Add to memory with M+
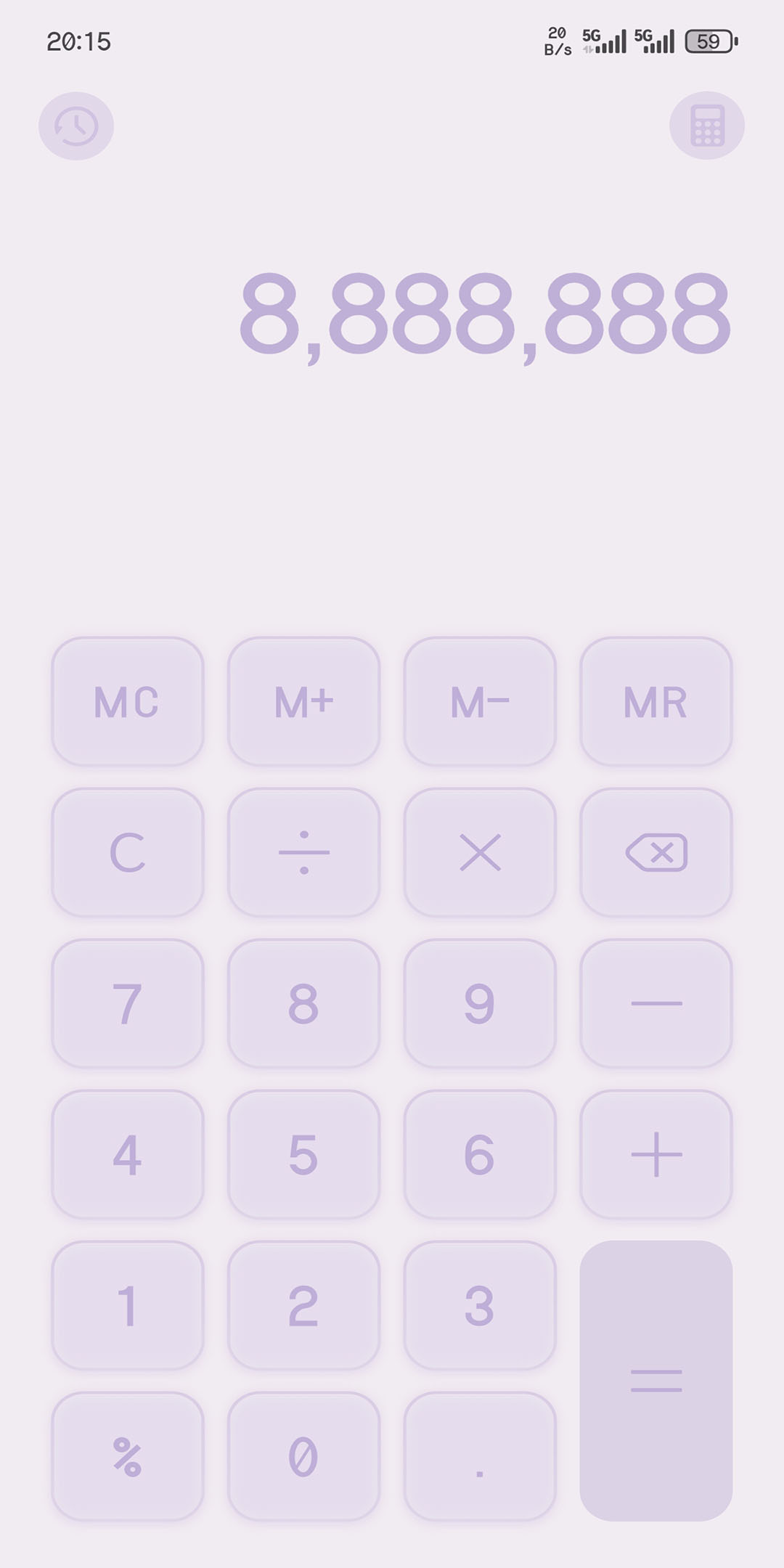This screenshot has width=784, height=1568. point(303,702)
